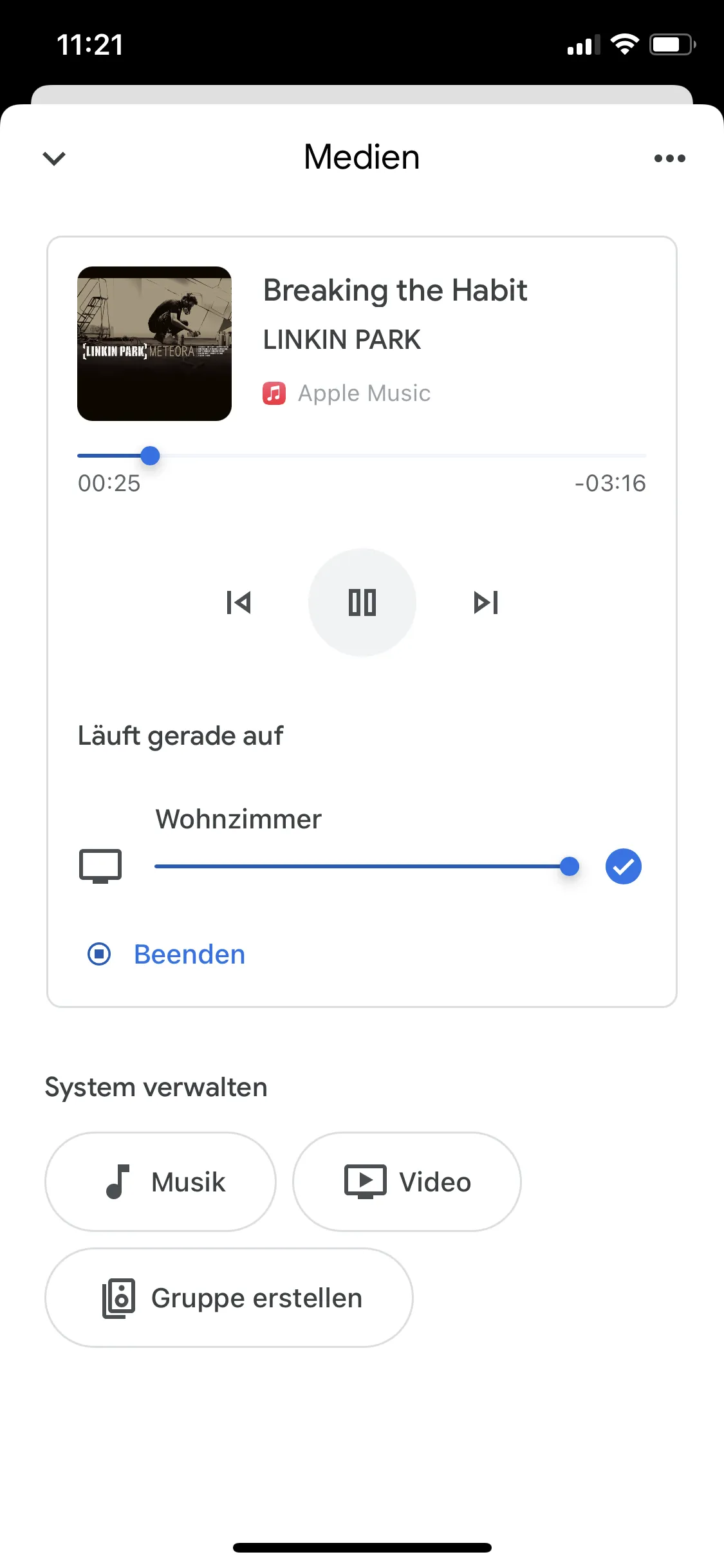Tap the Video play screen icon
The width and height of the screenshot is (724, 1568).
(x=364, y=1181)
